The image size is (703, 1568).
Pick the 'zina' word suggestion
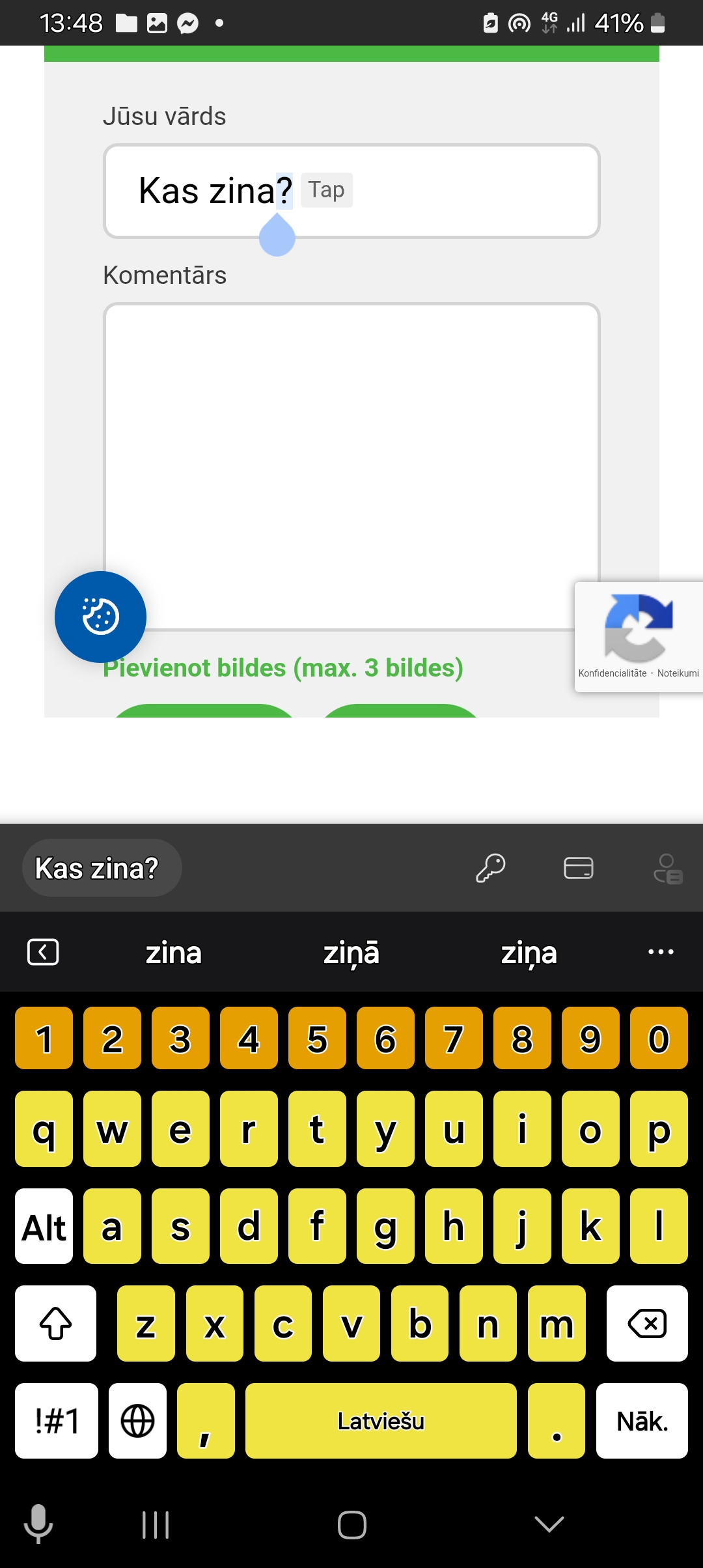click(x=174, y=953)
